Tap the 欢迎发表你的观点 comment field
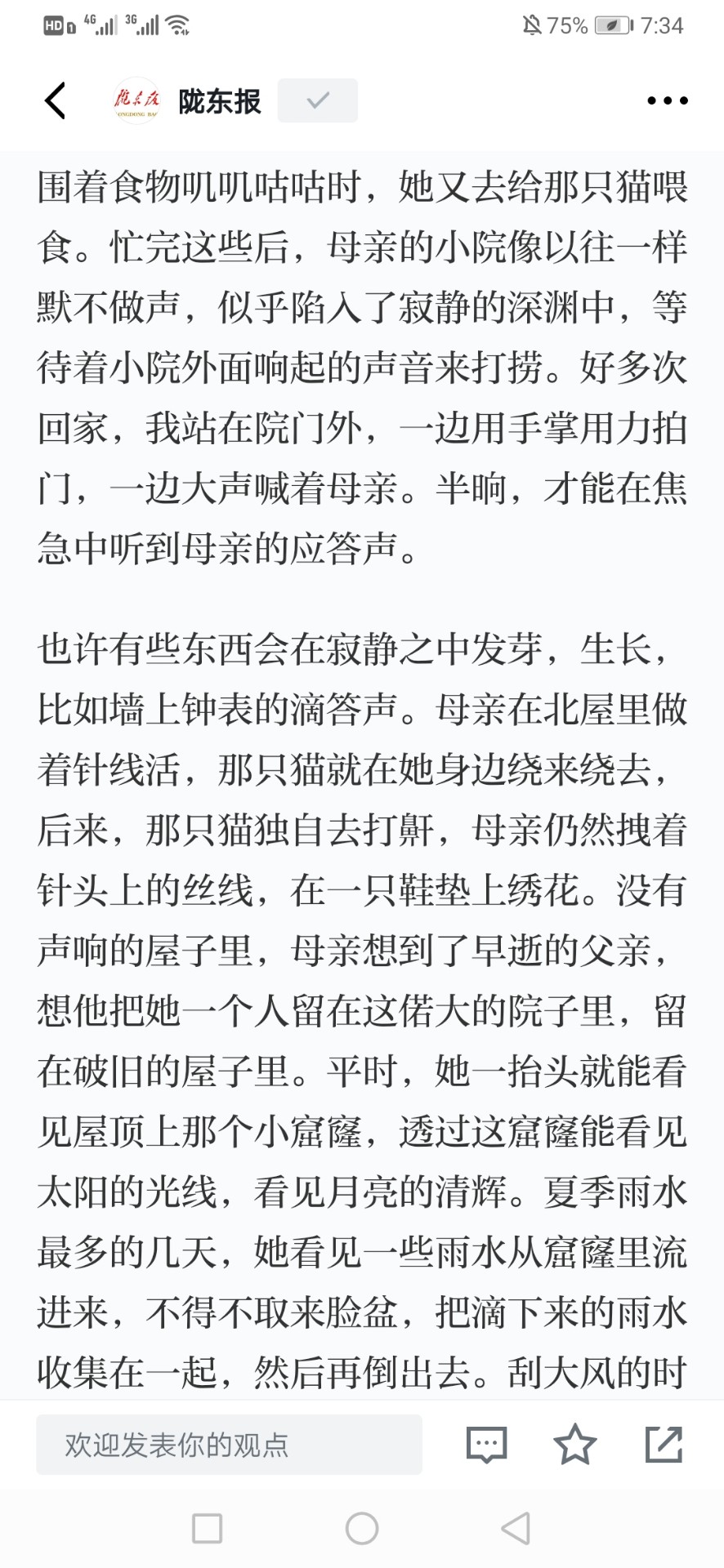This screenshot has height=1568, width=724. (229, 1445)
